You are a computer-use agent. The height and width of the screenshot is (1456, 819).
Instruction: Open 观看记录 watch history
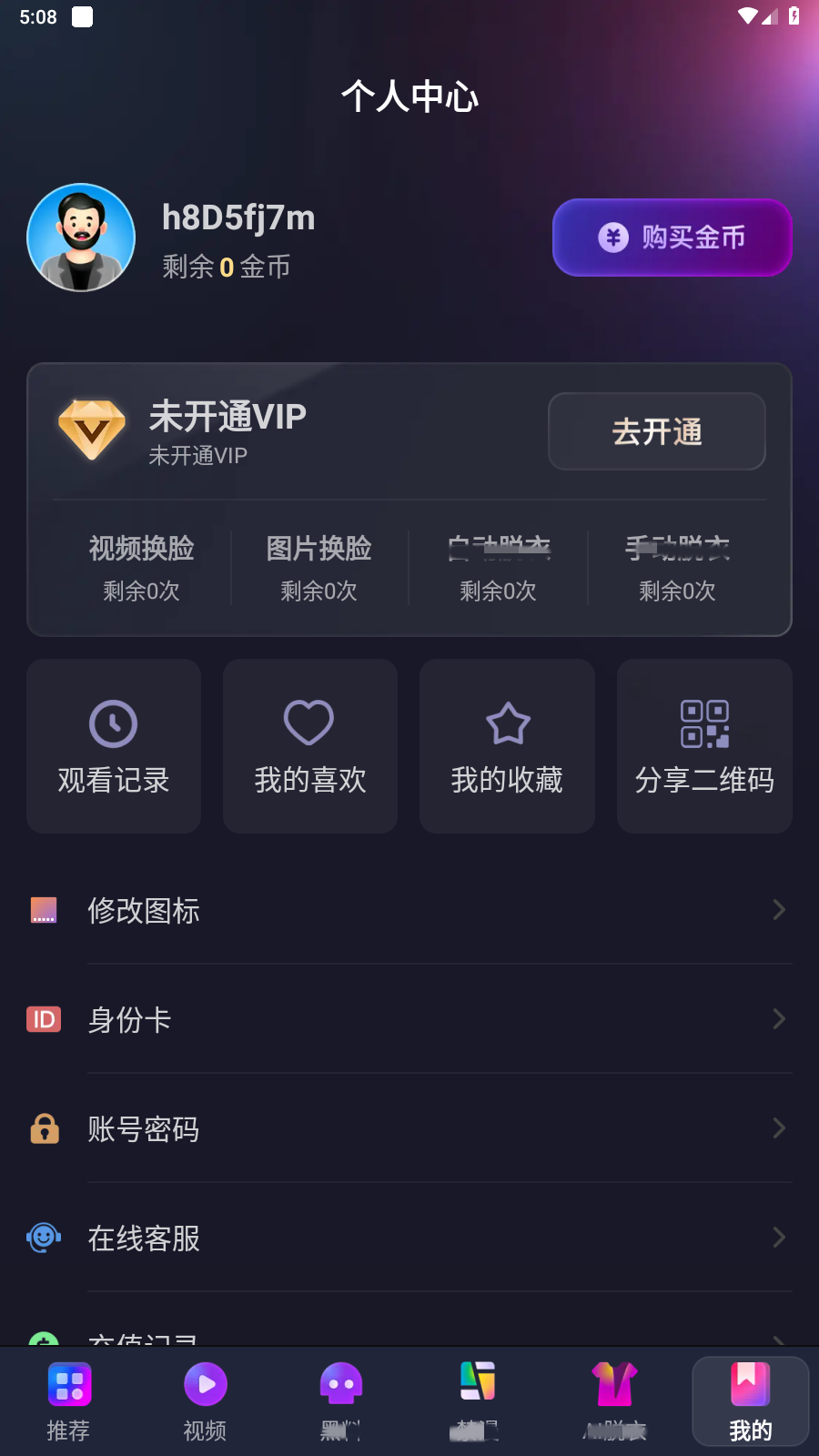point(114,746)
